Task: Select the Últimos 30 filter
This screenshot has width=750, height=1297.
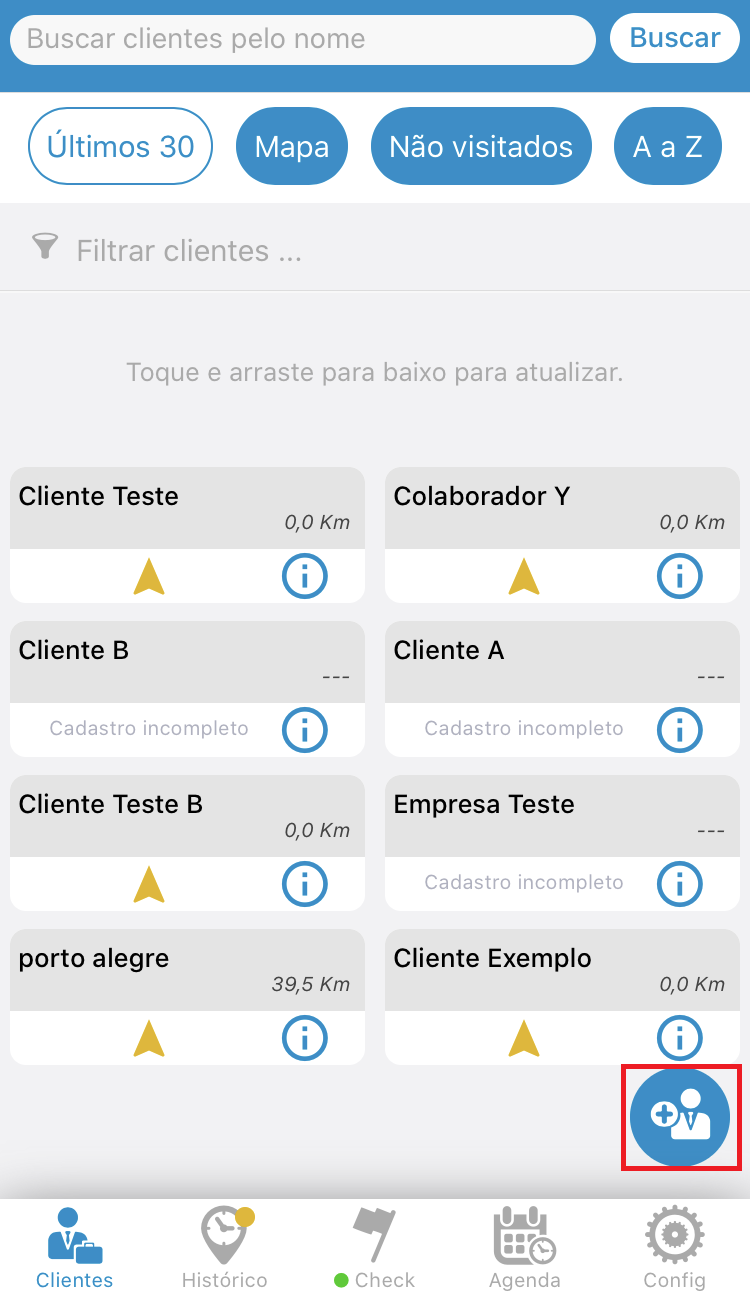Action: click(x=120, y=146)
